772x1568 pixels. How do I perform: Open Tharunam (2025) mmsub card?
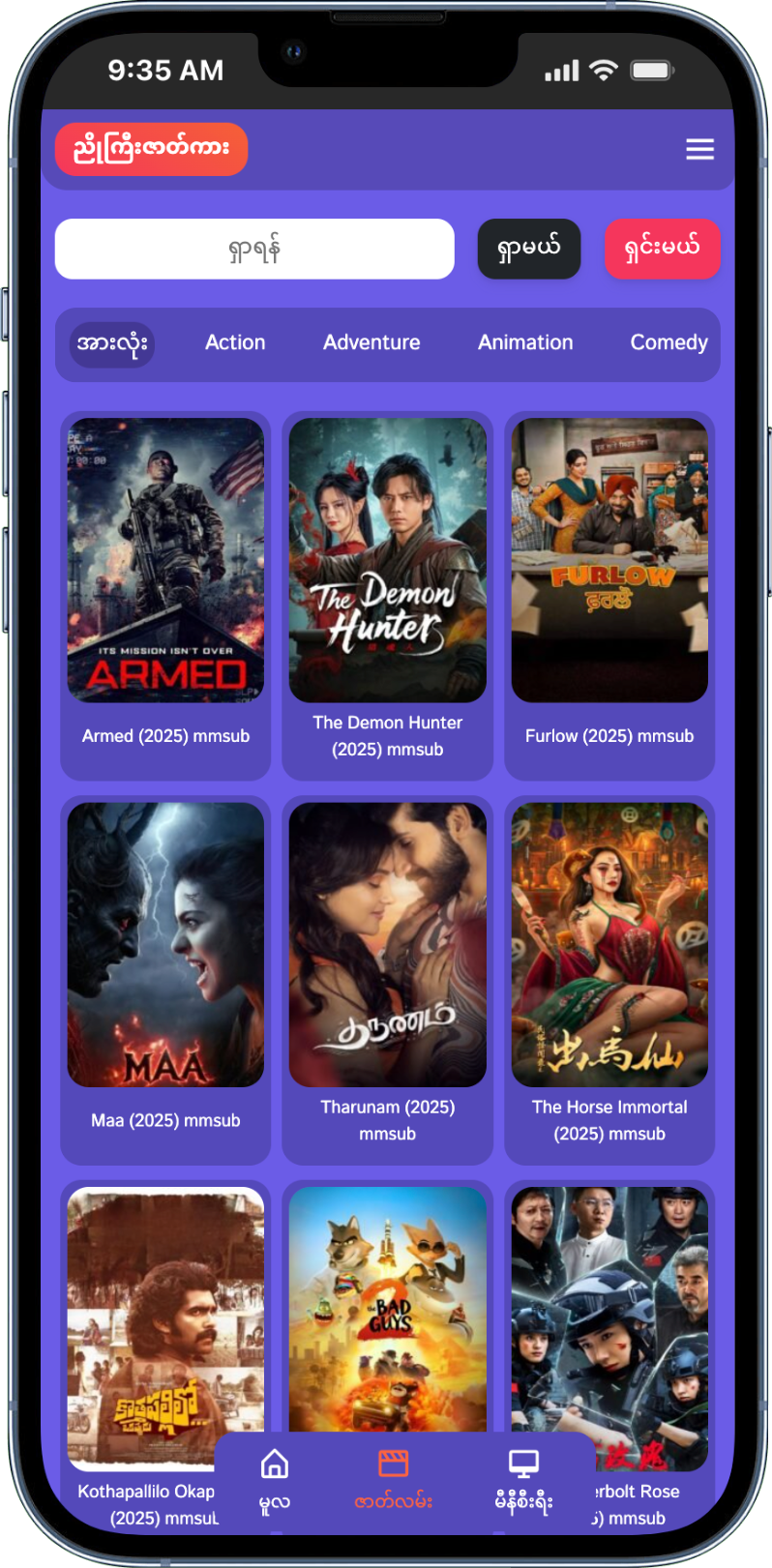387,967
